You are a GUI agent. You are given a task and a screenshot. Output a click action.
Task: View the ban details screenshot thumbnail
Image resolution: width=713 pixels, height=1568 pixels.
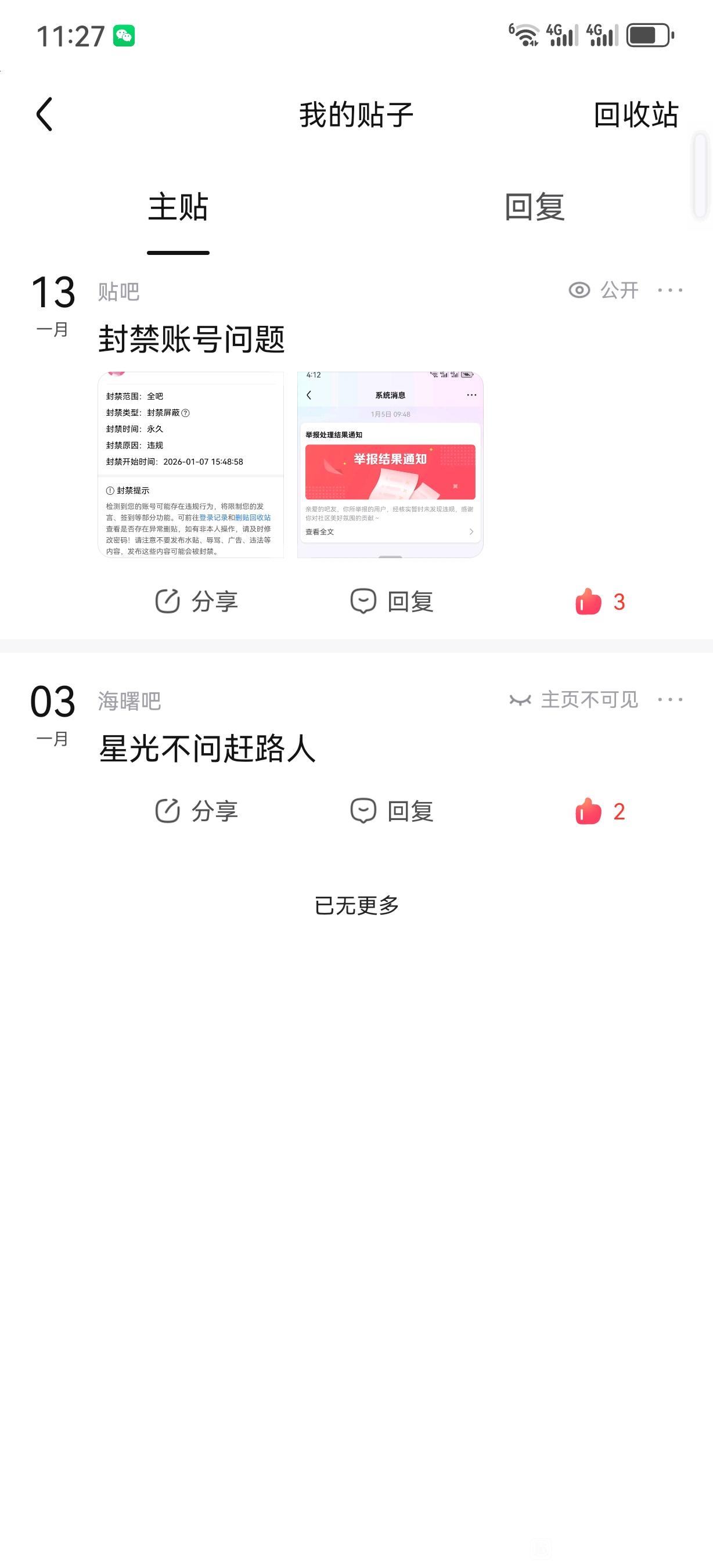(x=191, y=465)
